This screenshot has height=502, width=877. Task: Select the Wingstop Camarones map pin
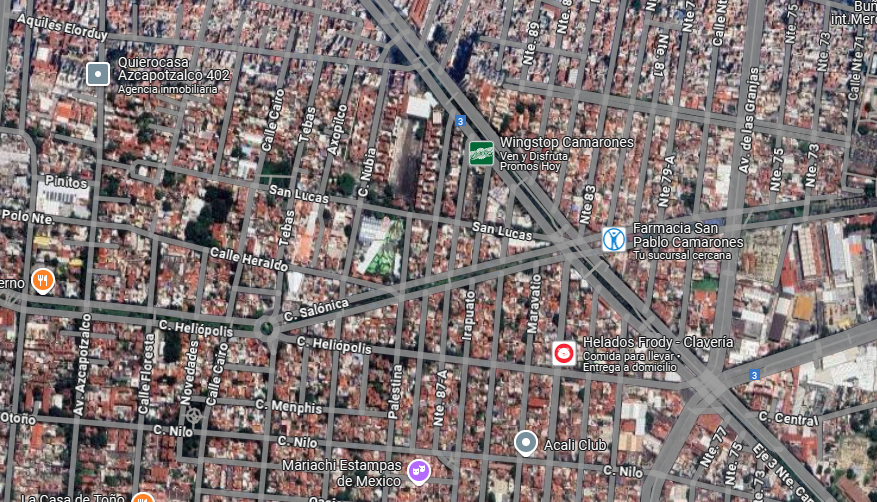(481, 153)
